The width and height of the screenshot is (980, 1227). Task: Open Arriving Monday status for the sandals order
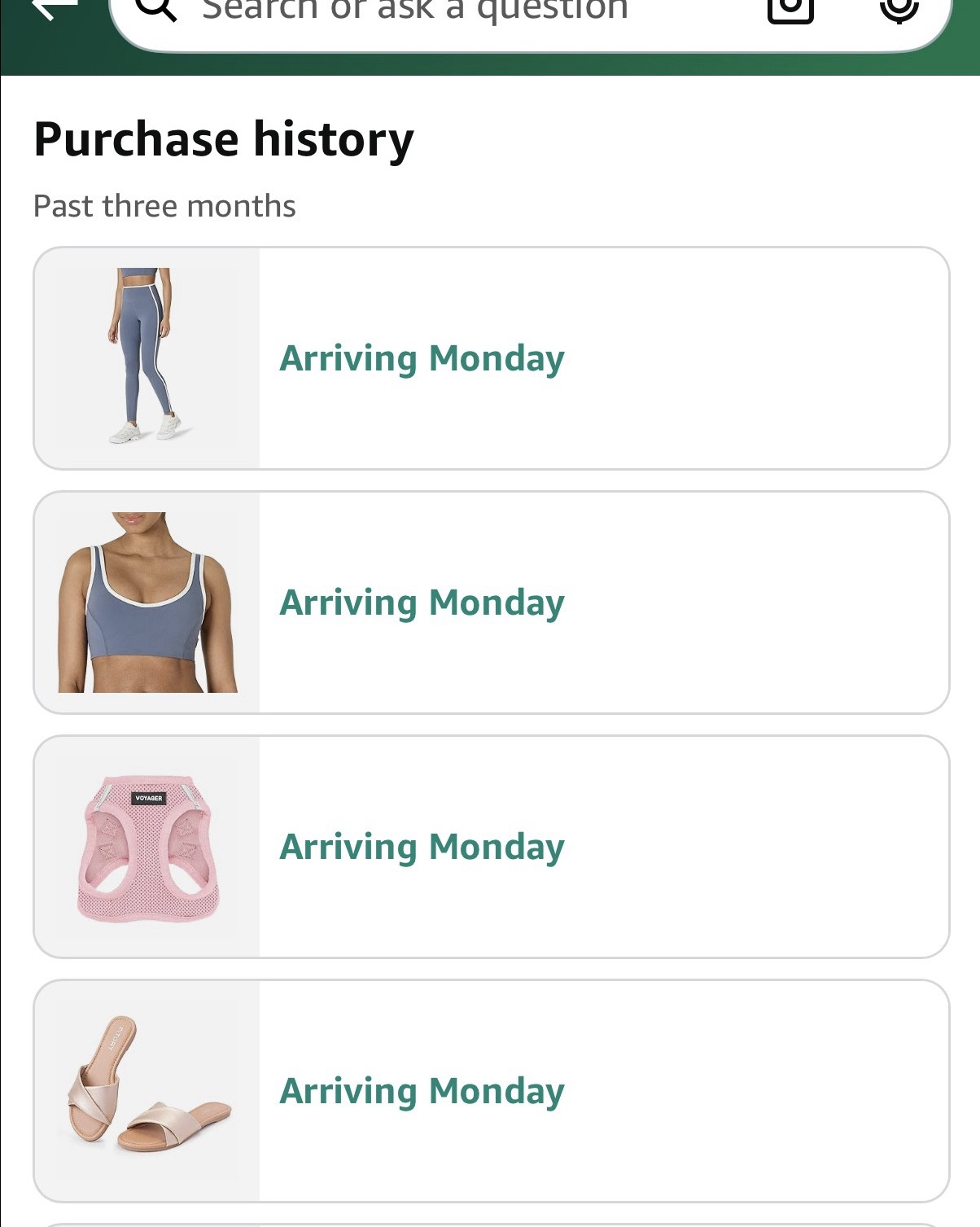pos(422,1091)
